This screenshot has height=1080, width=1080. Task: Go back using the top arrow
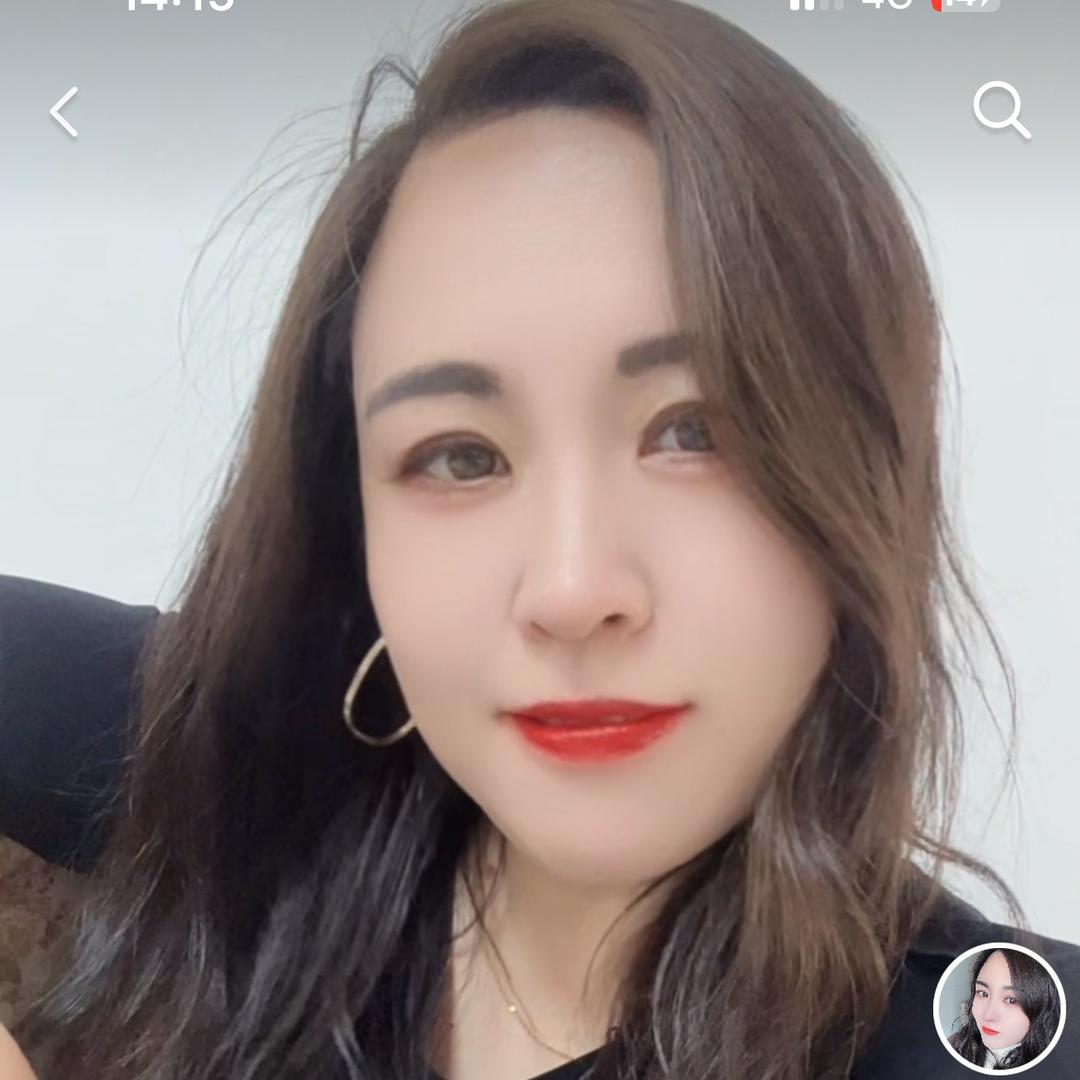64,111
